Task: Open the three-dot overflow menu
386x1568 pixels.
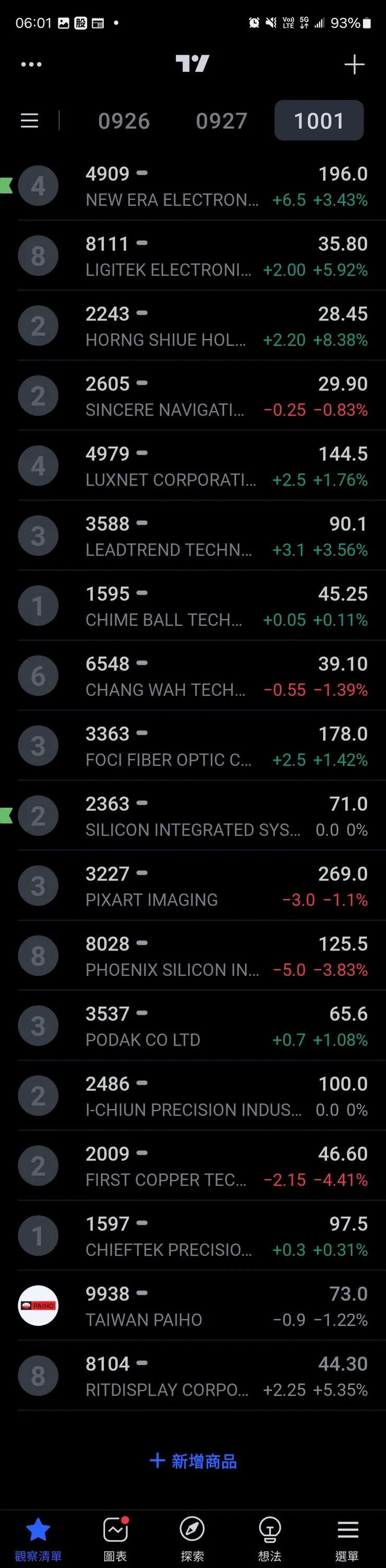Action: click(31, 64)
